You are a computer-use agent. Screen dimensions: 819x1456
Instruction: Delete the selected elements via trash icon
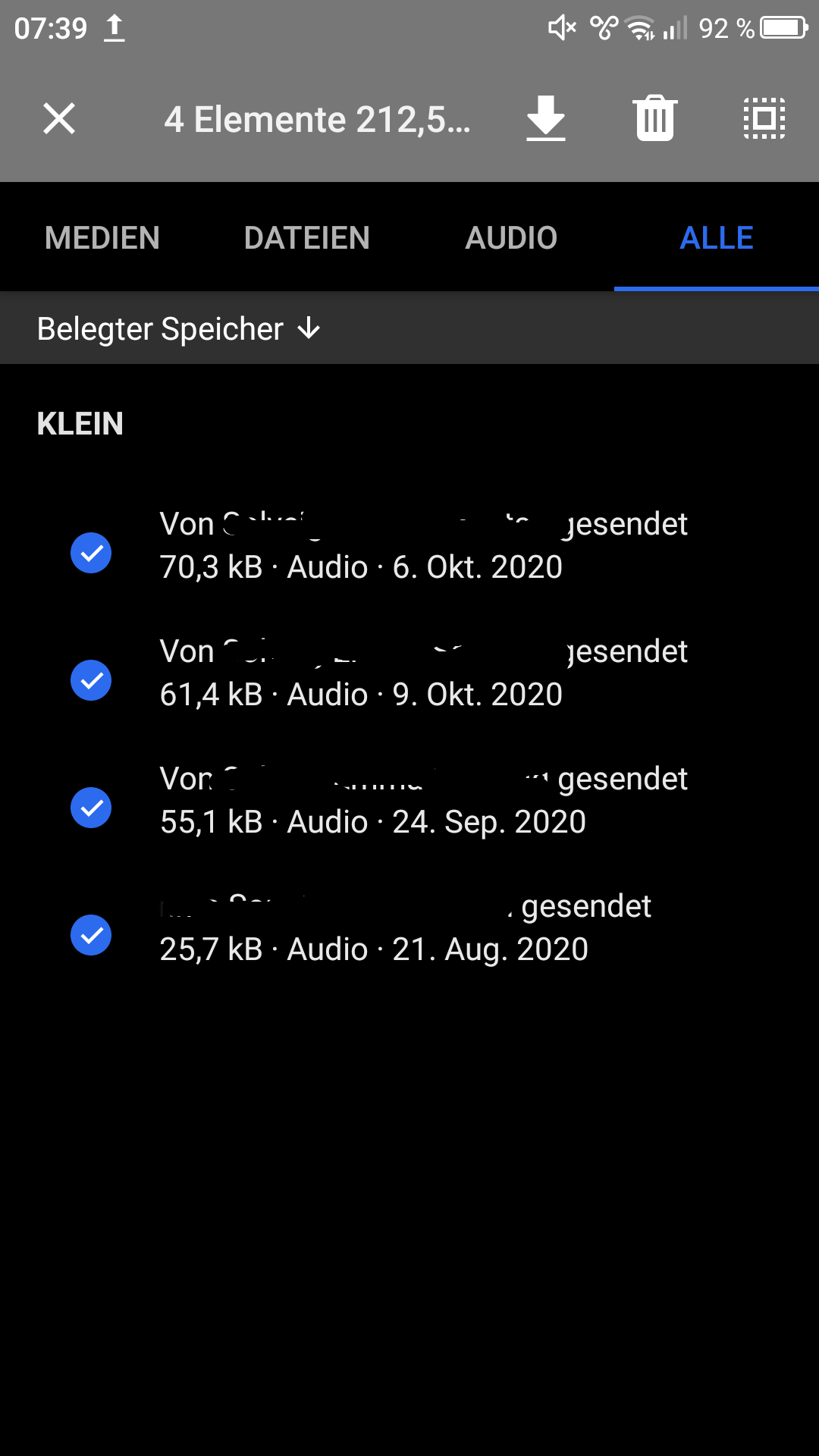(654, 118)
